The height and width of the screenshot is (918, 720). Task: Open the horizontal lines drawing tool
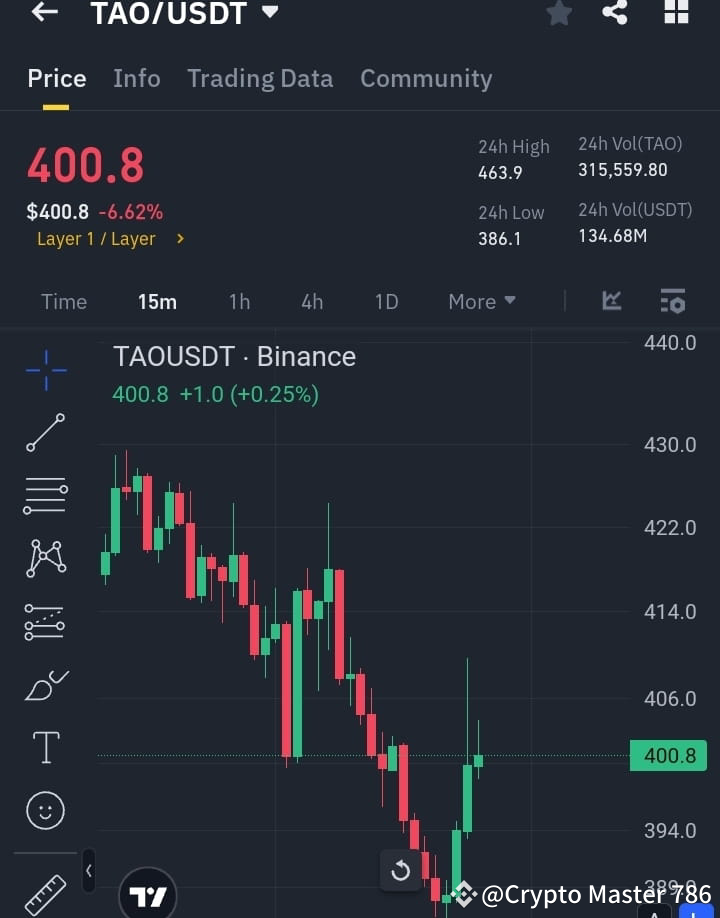44,497
